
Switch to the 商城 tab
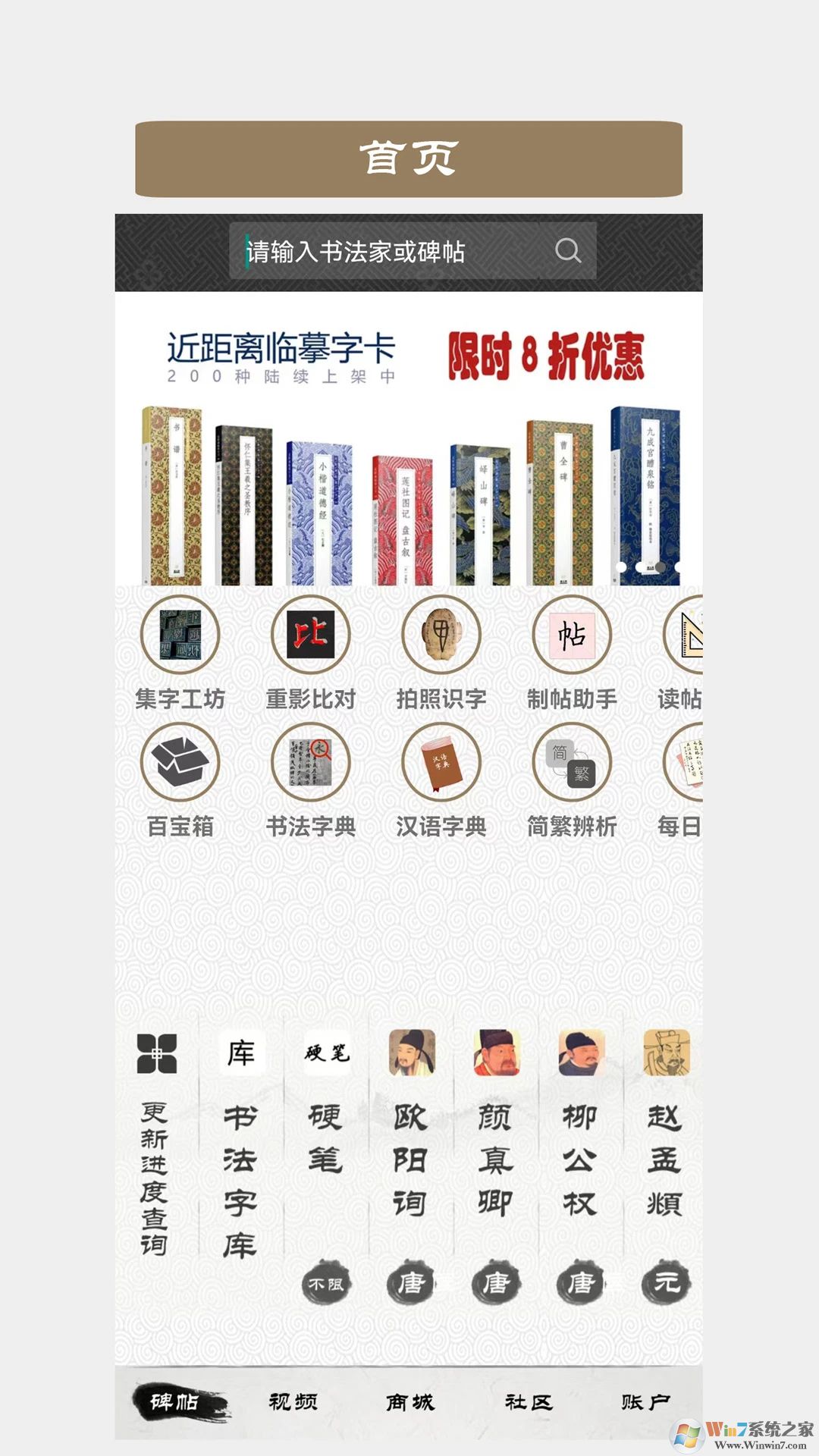pos(409,1402)
